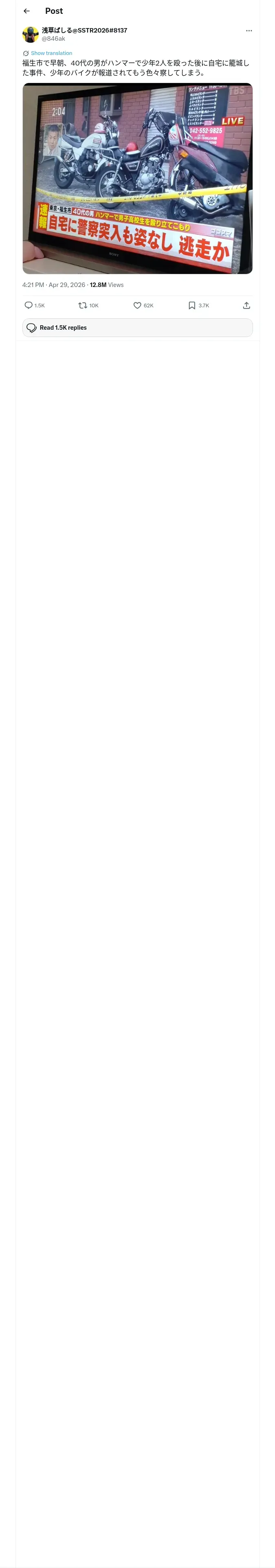
Task: Reply to the post via comment icon
Action: pos(29,305)
